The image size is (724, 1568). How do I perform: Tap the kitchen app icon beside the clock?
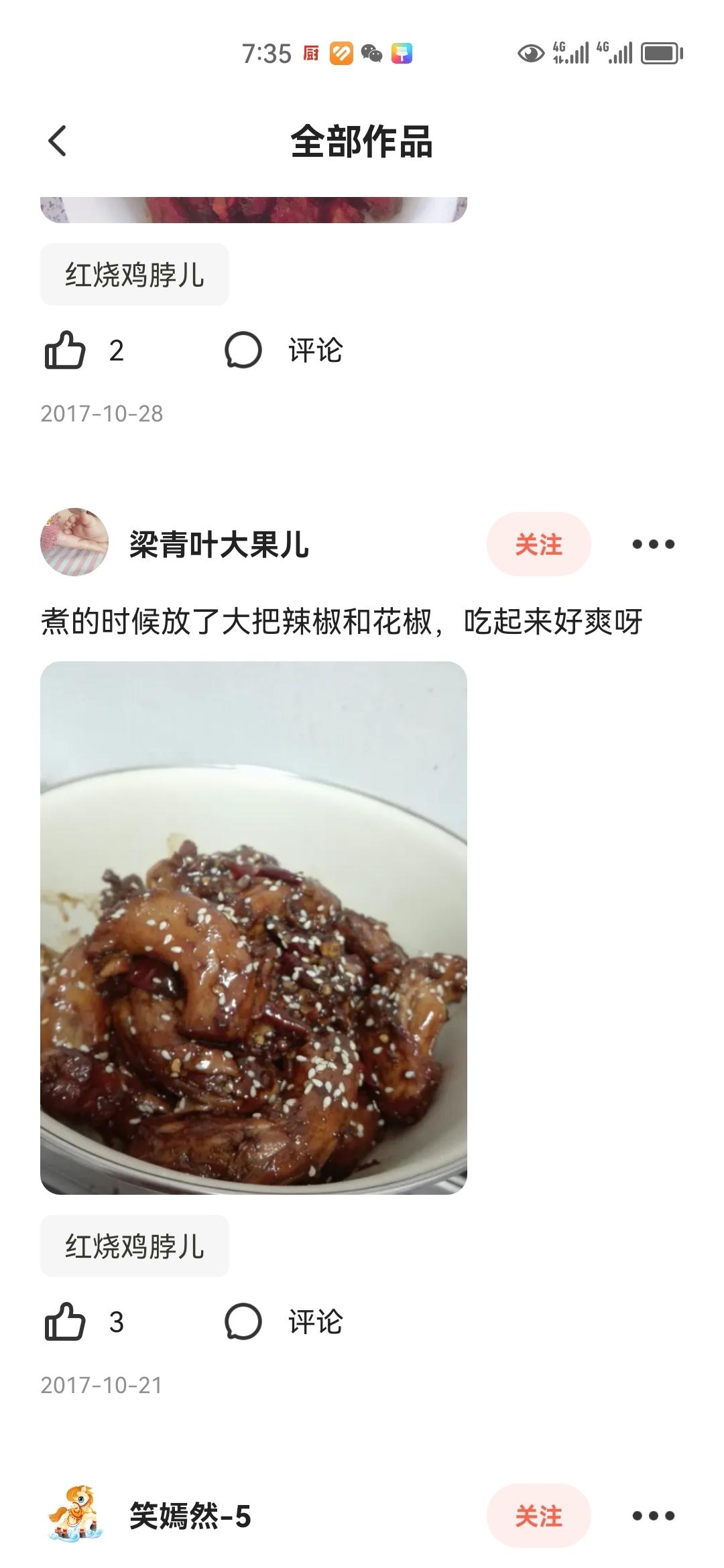(x=311, y=53)
